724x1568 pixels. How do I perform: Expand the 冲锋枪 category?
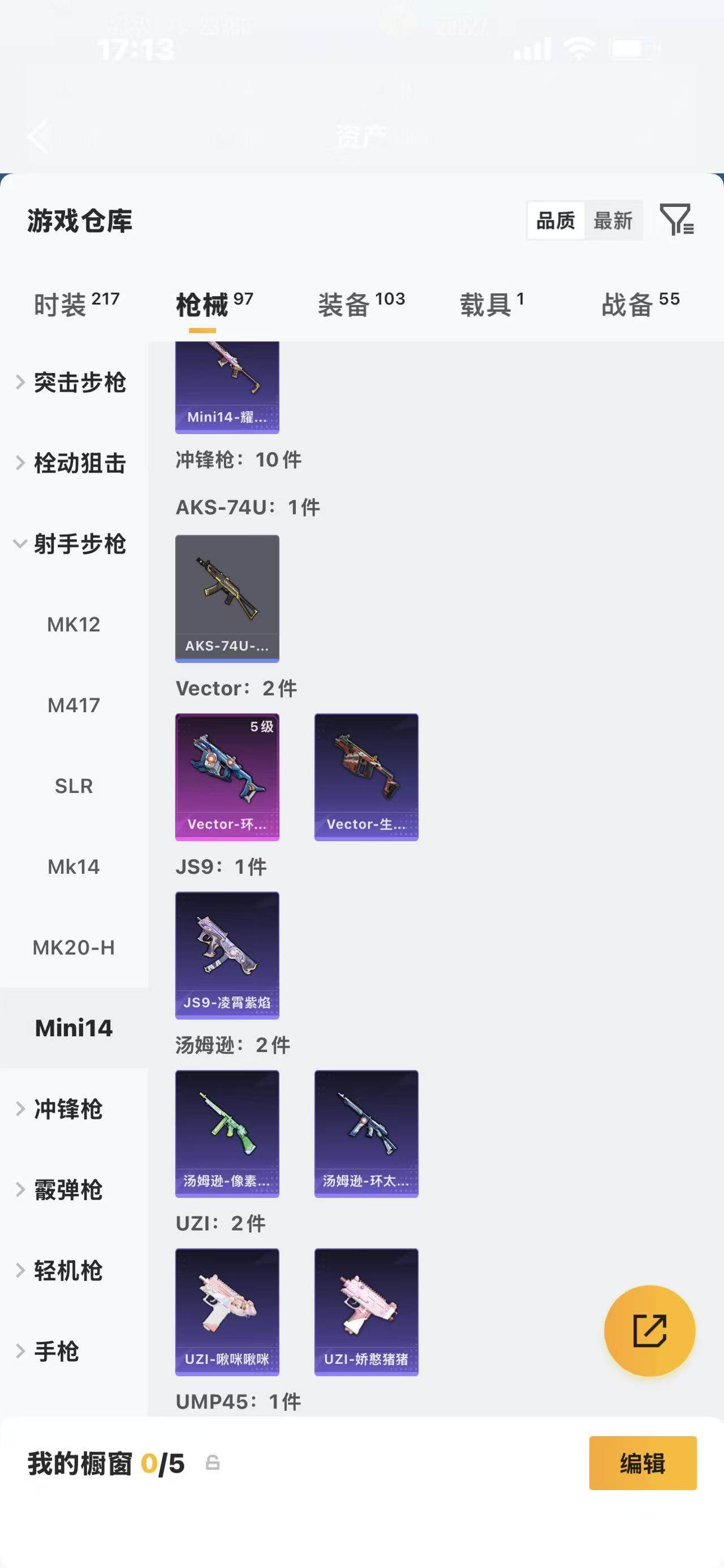pyautogui.click(x=61, y=1109)
